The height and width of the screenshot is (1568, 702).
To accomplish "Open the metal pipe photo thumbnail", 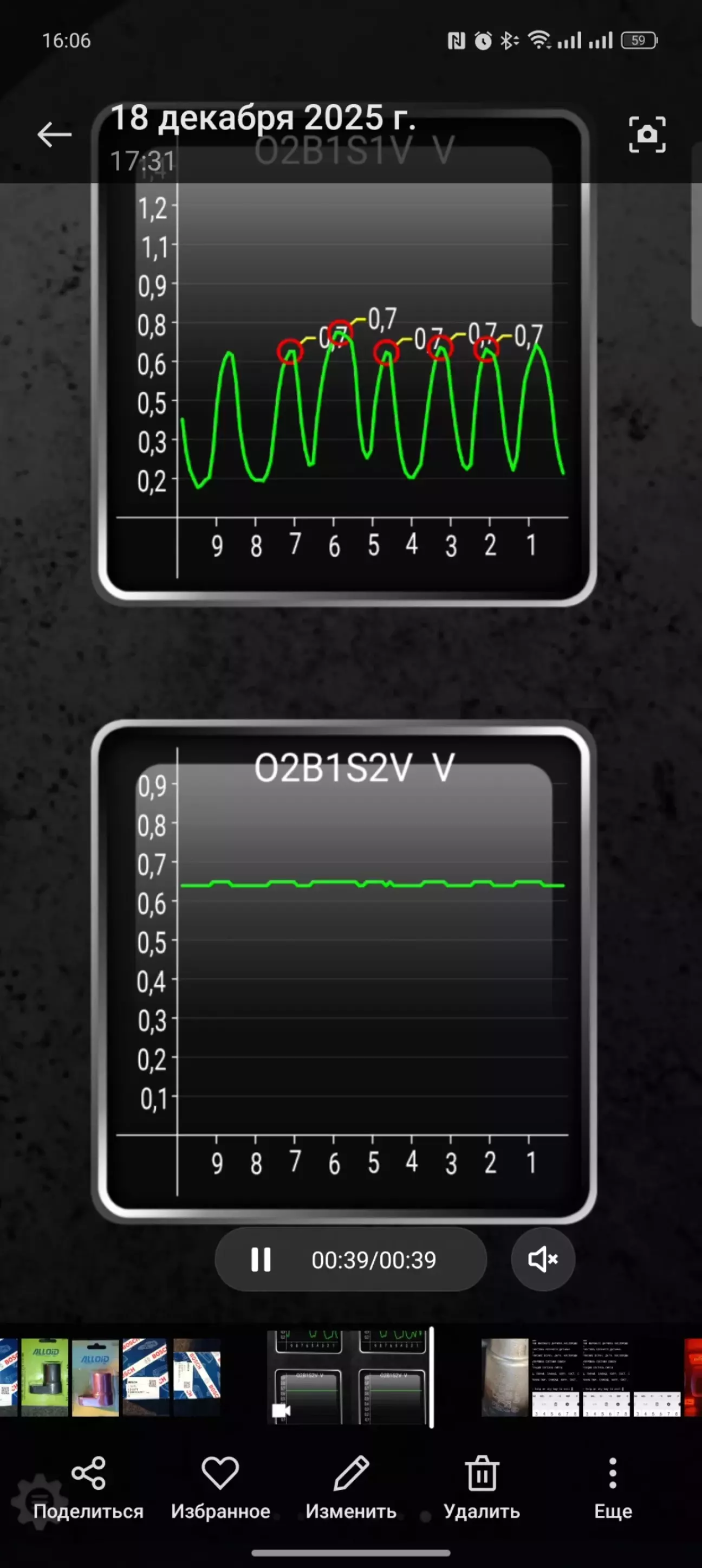I will (504, 1377).
